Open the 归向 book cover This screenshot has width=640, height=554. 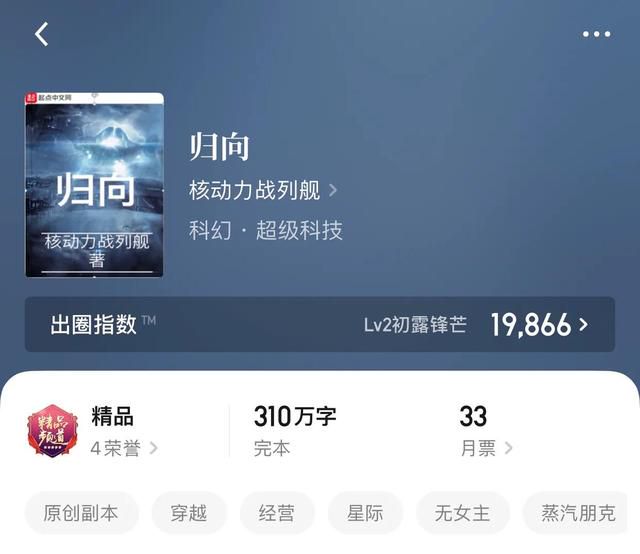pos(94,185)
